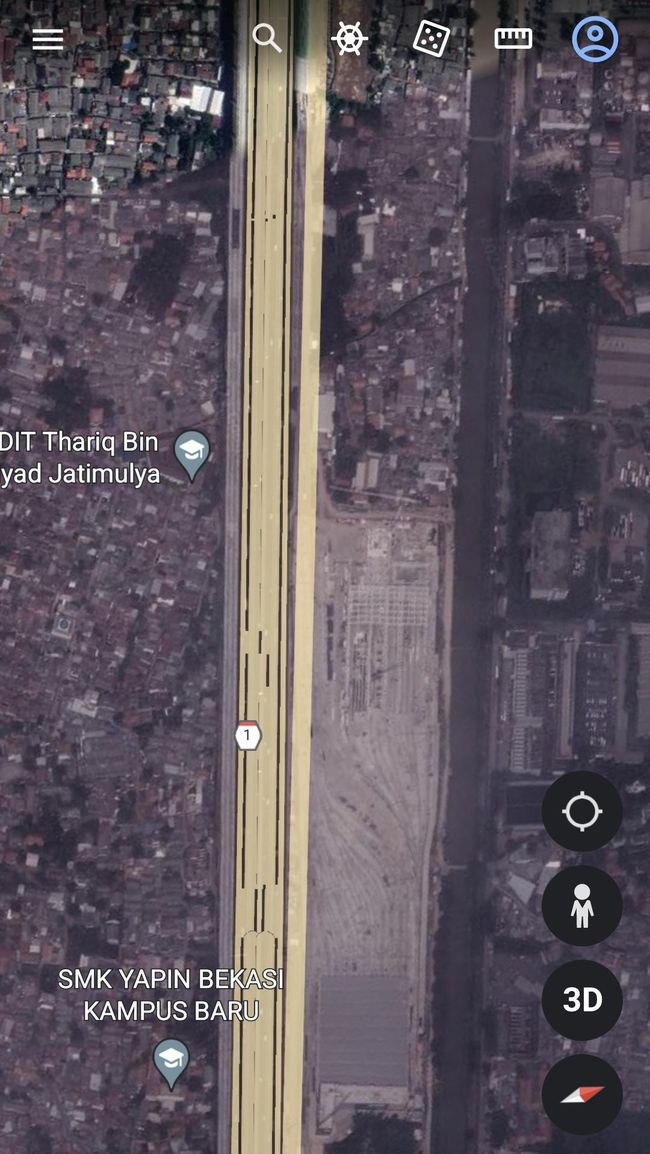Open the account profile icon
The width and height of the screenshot is (650, 1154).
click(596, 38)
